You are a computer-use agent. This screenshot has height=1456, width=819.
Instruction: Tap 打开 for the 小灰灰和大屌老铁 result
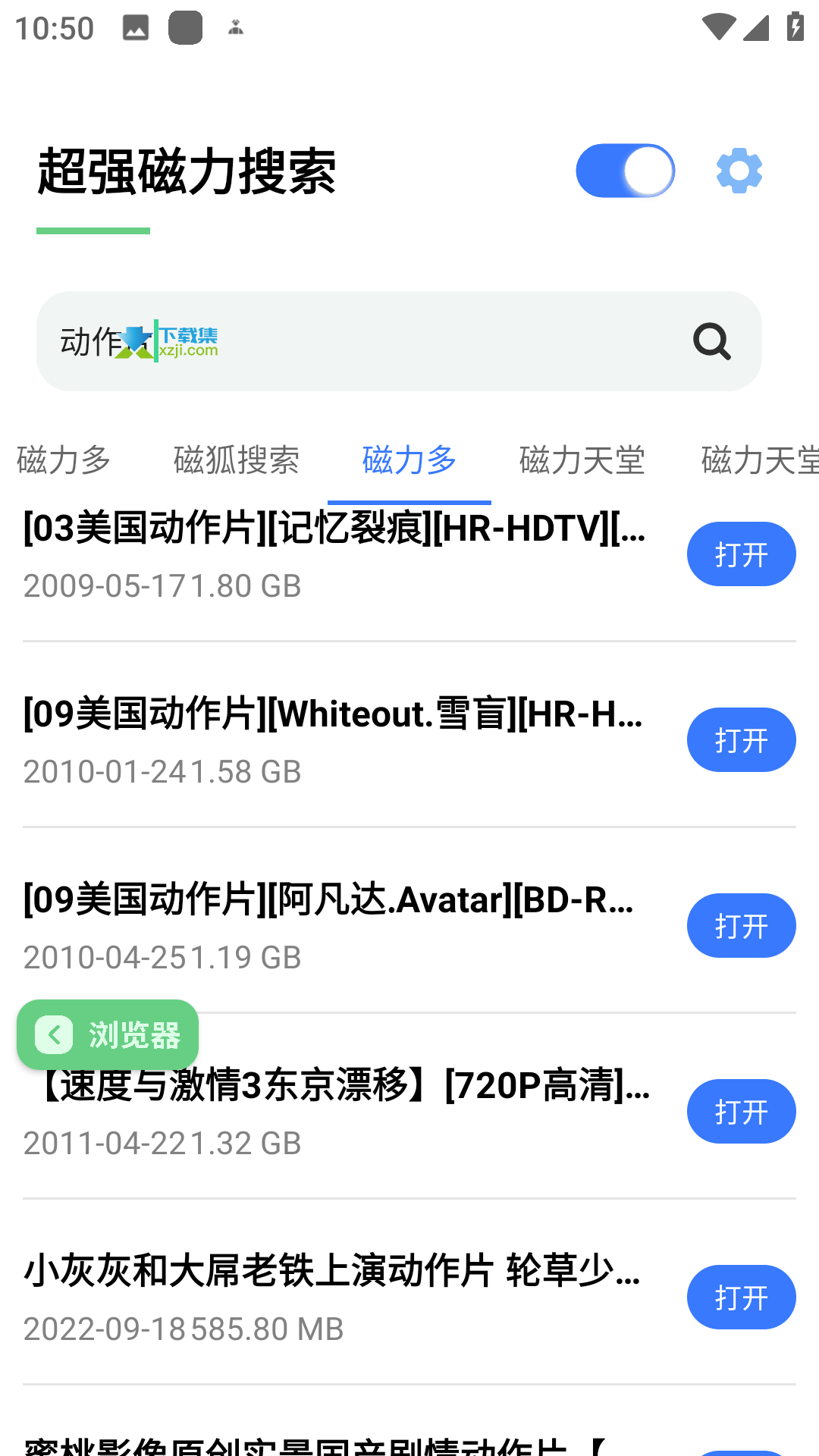point(741,1297)
